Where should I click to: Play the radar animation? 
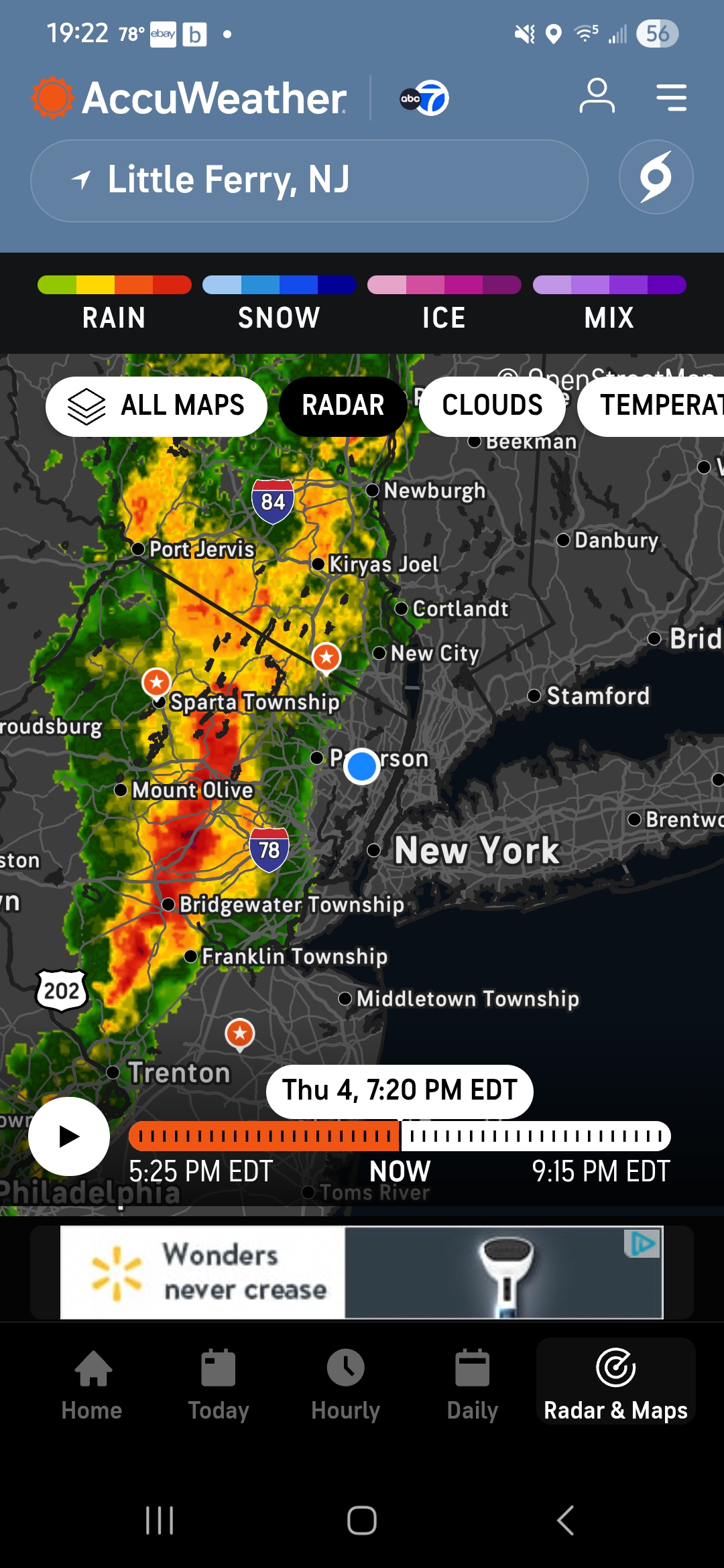point(69,1136)
